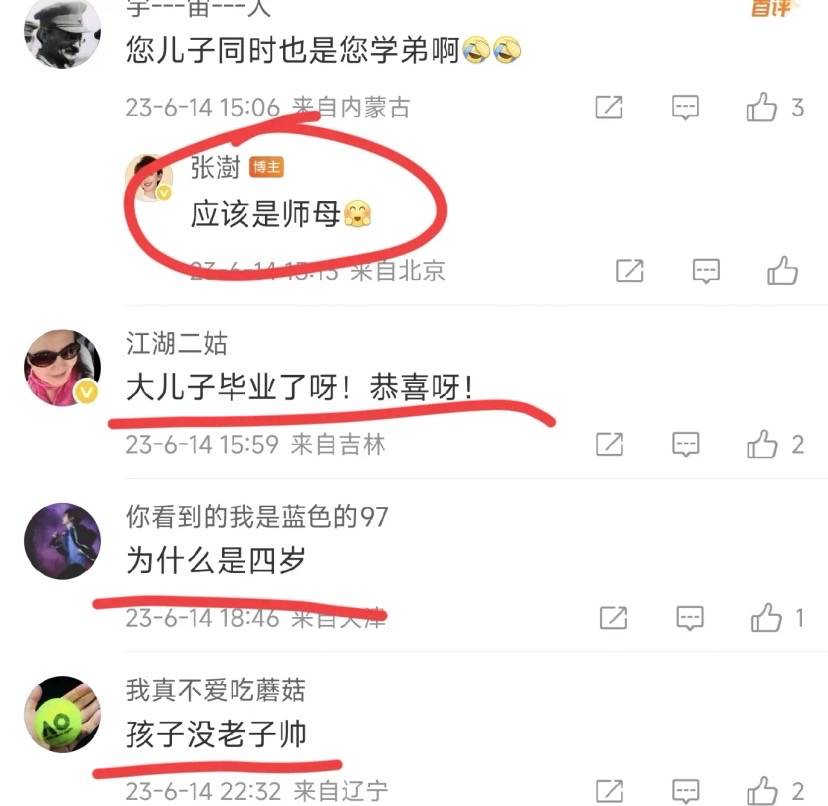Share 江湖二姑's comment

coord(609,444)
